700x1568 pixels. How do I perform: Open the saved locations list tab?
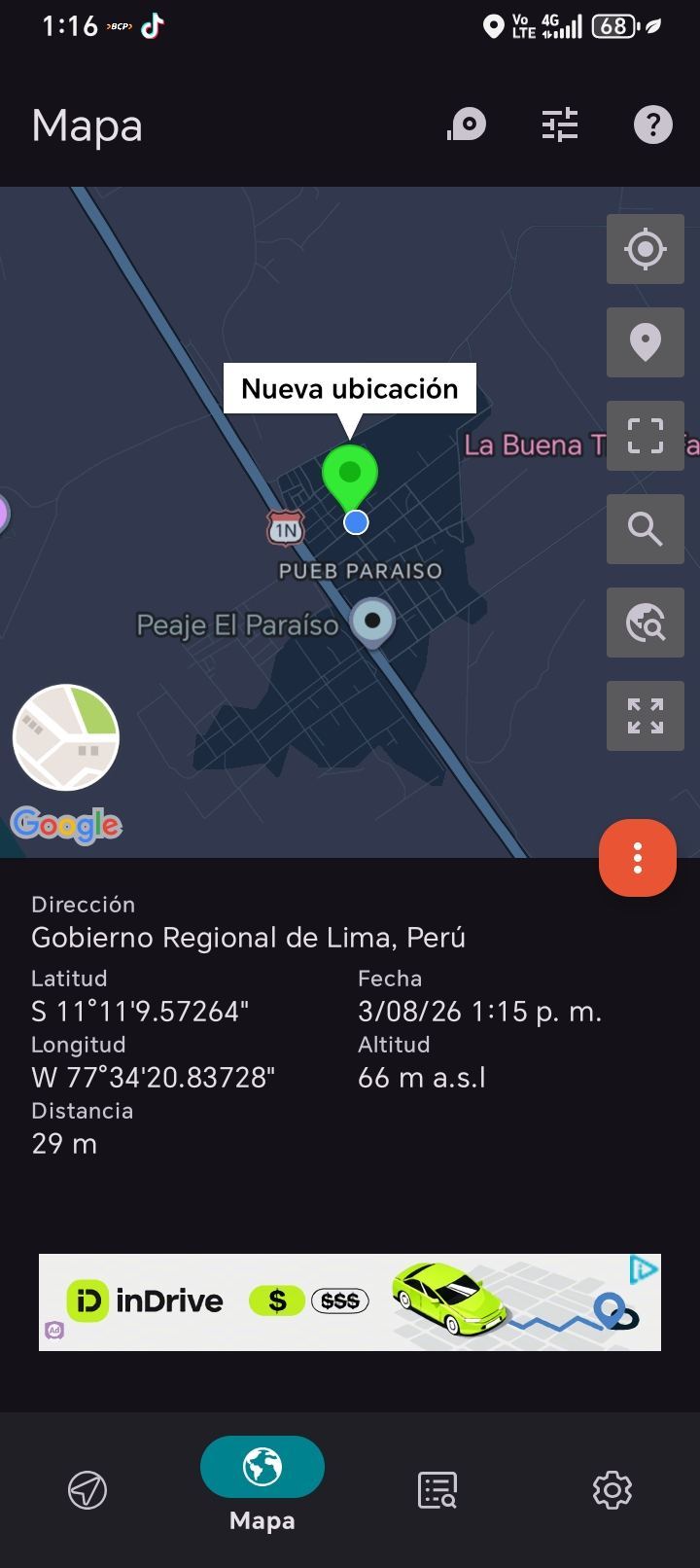tap(437, 1490)
